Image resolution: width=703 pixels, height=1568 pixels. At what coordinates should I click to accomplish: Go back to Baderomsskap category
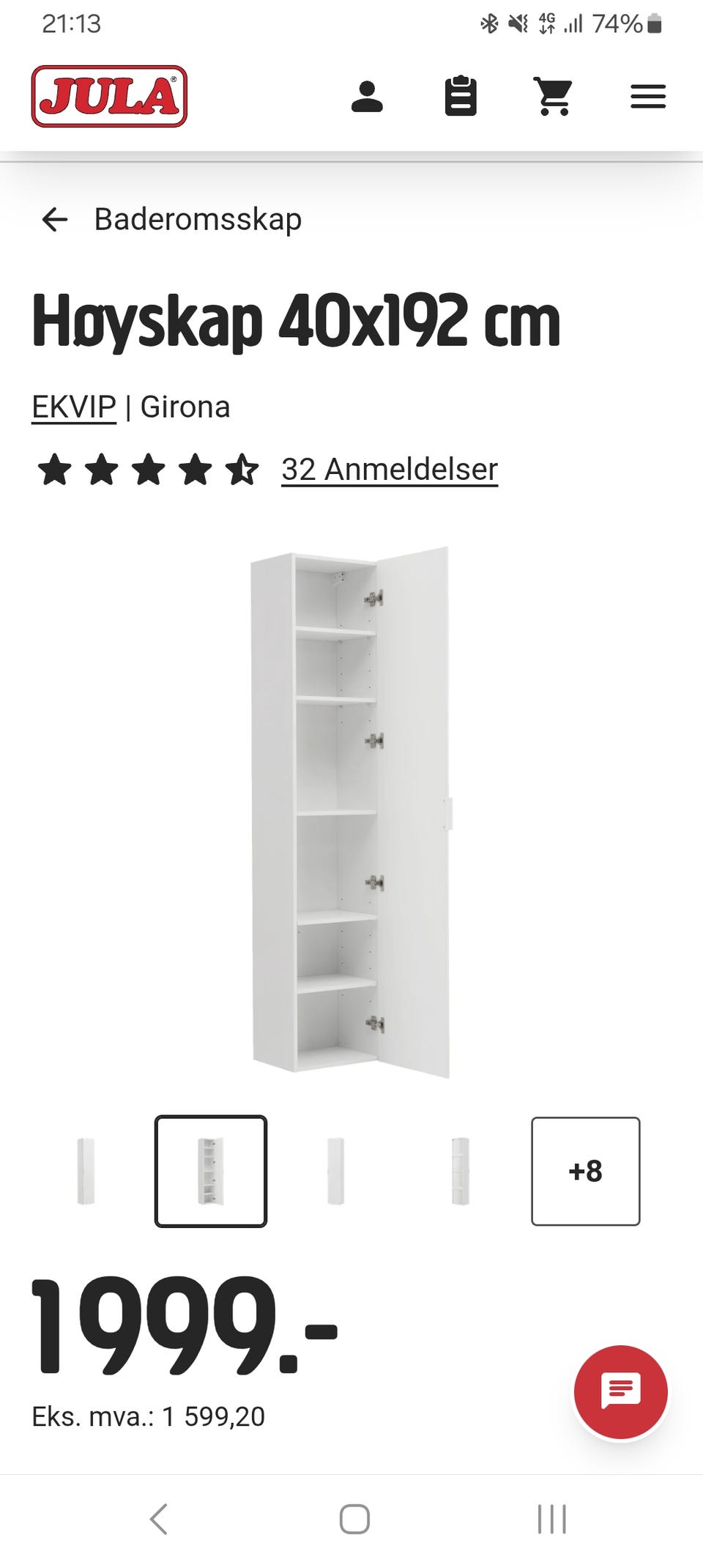[171, 219]
